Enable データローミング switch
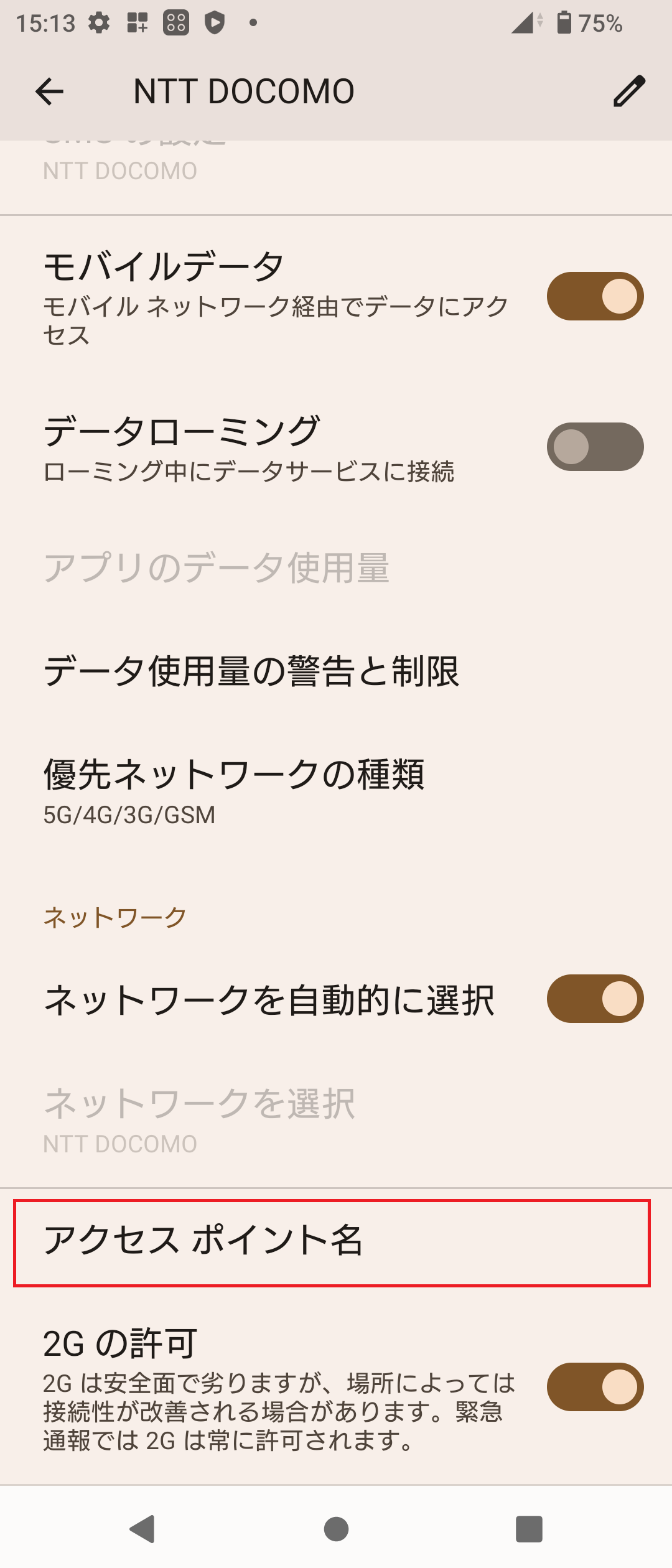The height and width of the screenshot is (1568, 672). (595, 447)
